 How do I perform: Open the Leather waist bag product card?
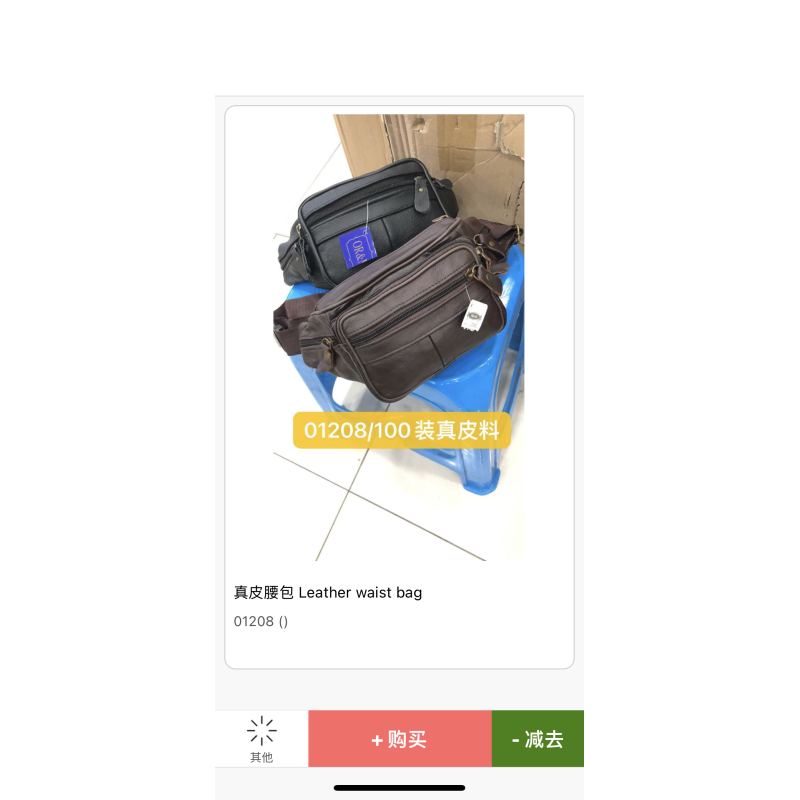tap(399, 387)
